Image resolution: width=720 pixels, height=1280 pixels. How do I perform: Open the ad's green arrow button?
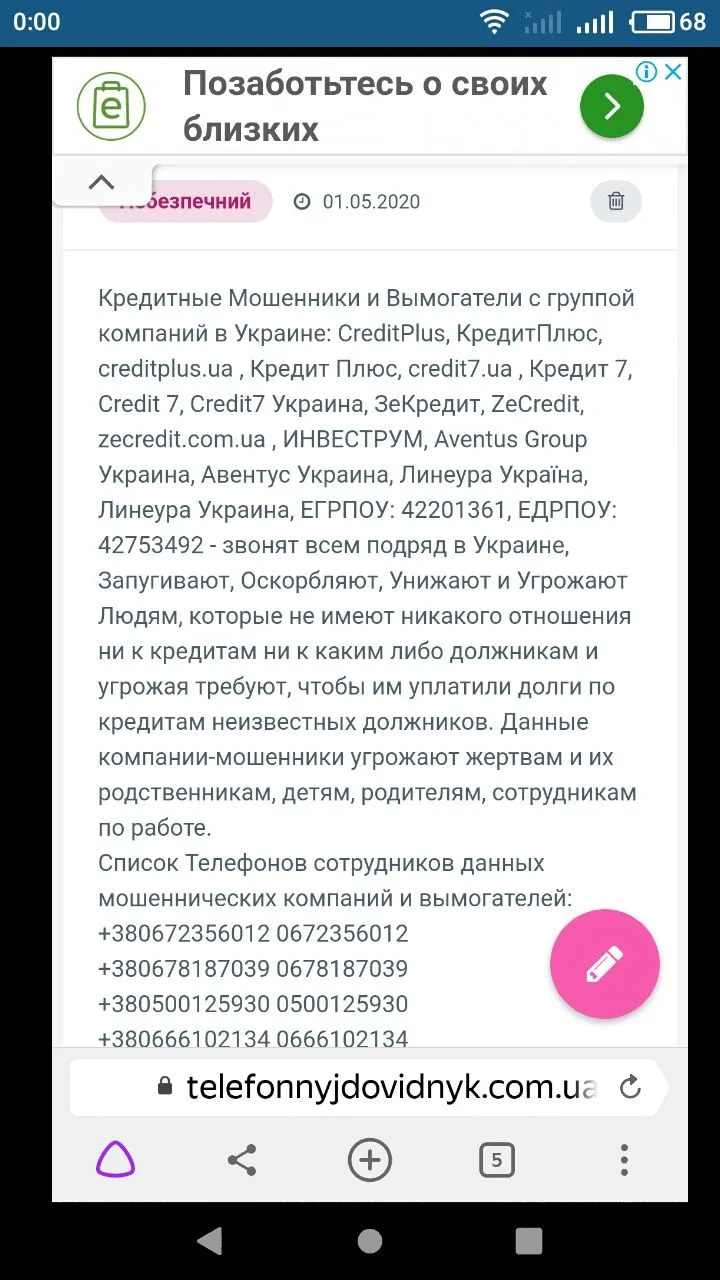(x=611, y=105)
